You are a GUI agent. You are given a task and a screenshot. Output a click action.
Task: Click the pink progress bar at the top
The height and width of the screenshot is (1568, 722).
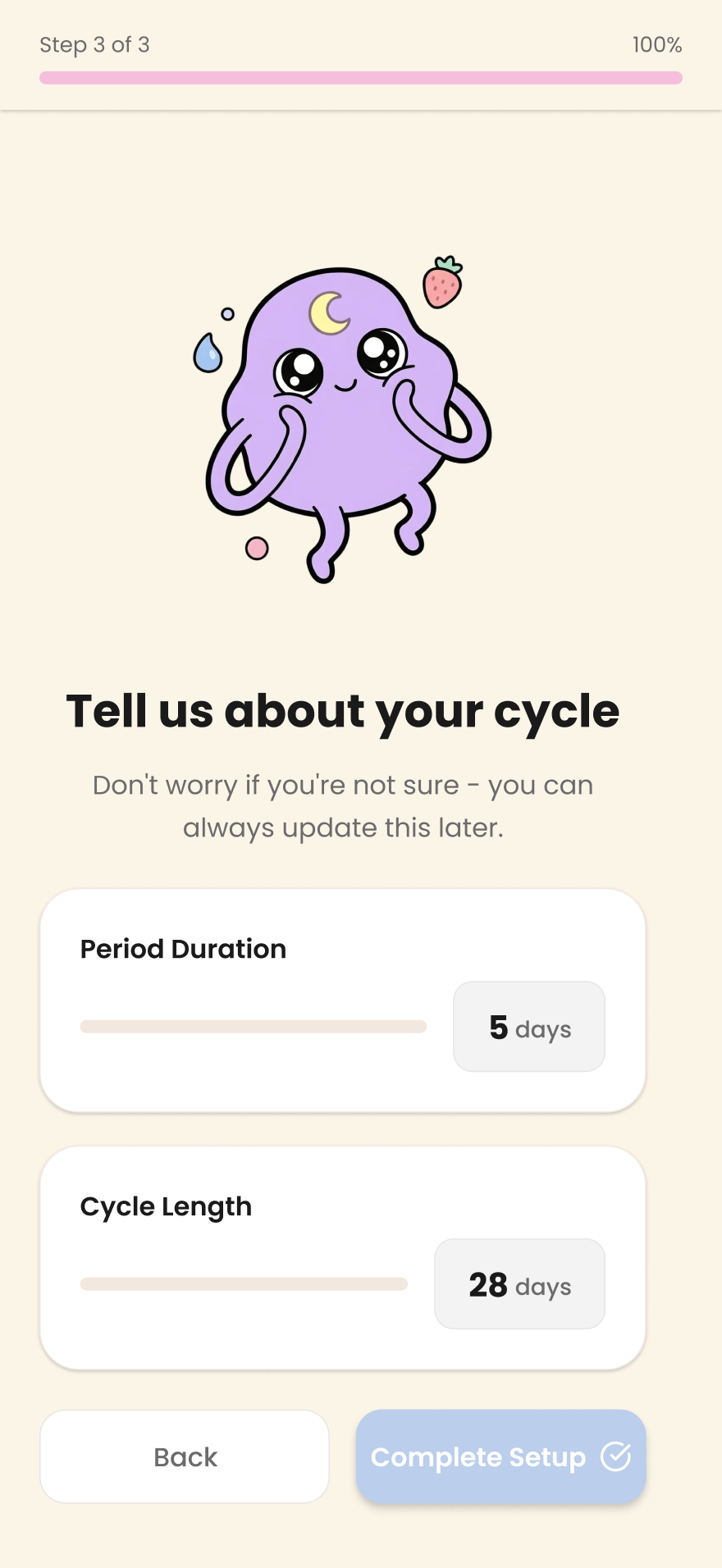[x=361, y=78]
